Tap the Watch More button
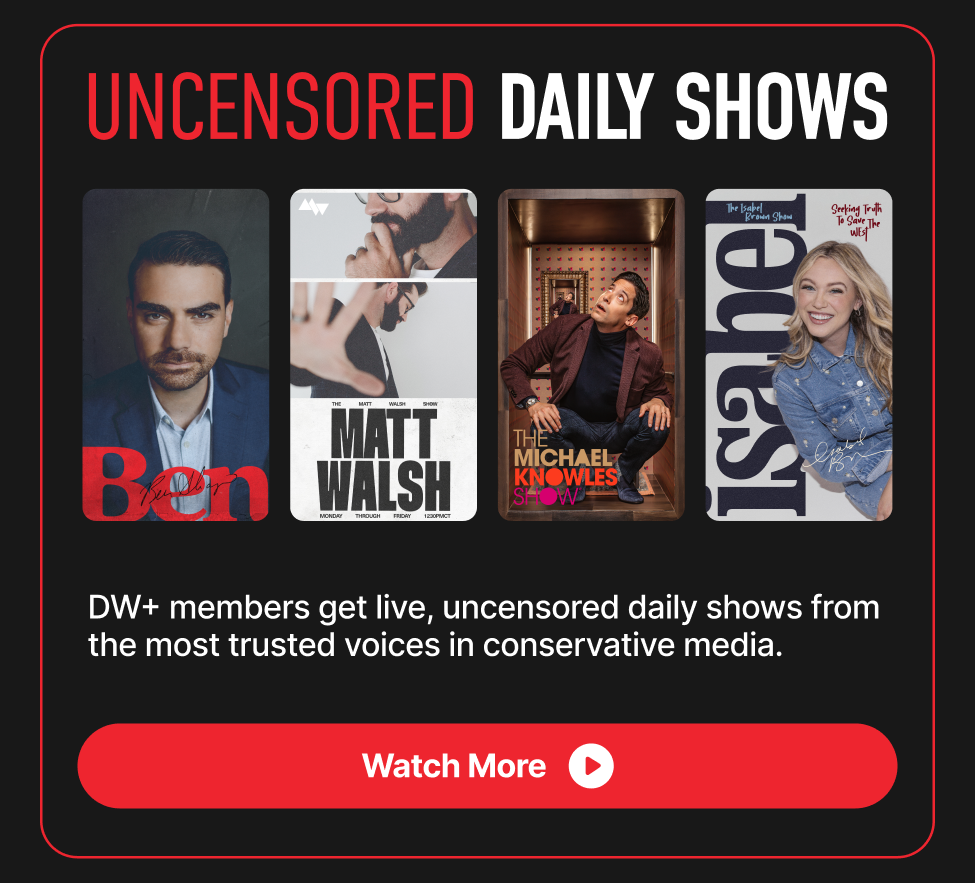The image size is (975, 883). click(x=487, y=766)
